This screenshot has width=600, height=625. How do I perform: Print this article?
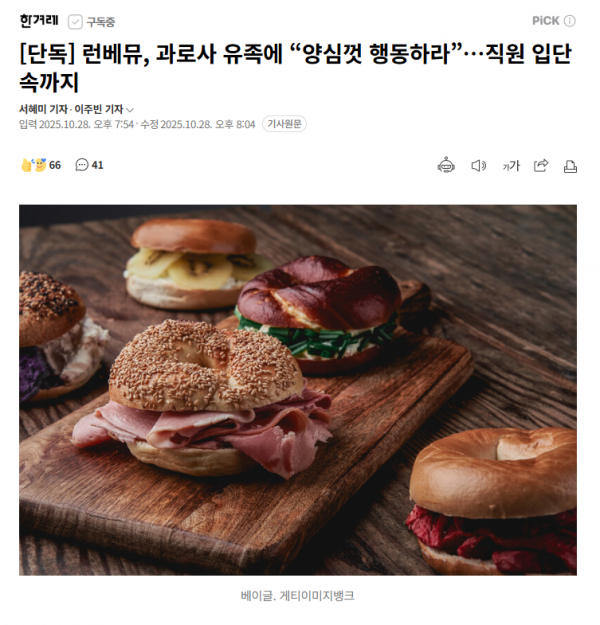point(570,166)
